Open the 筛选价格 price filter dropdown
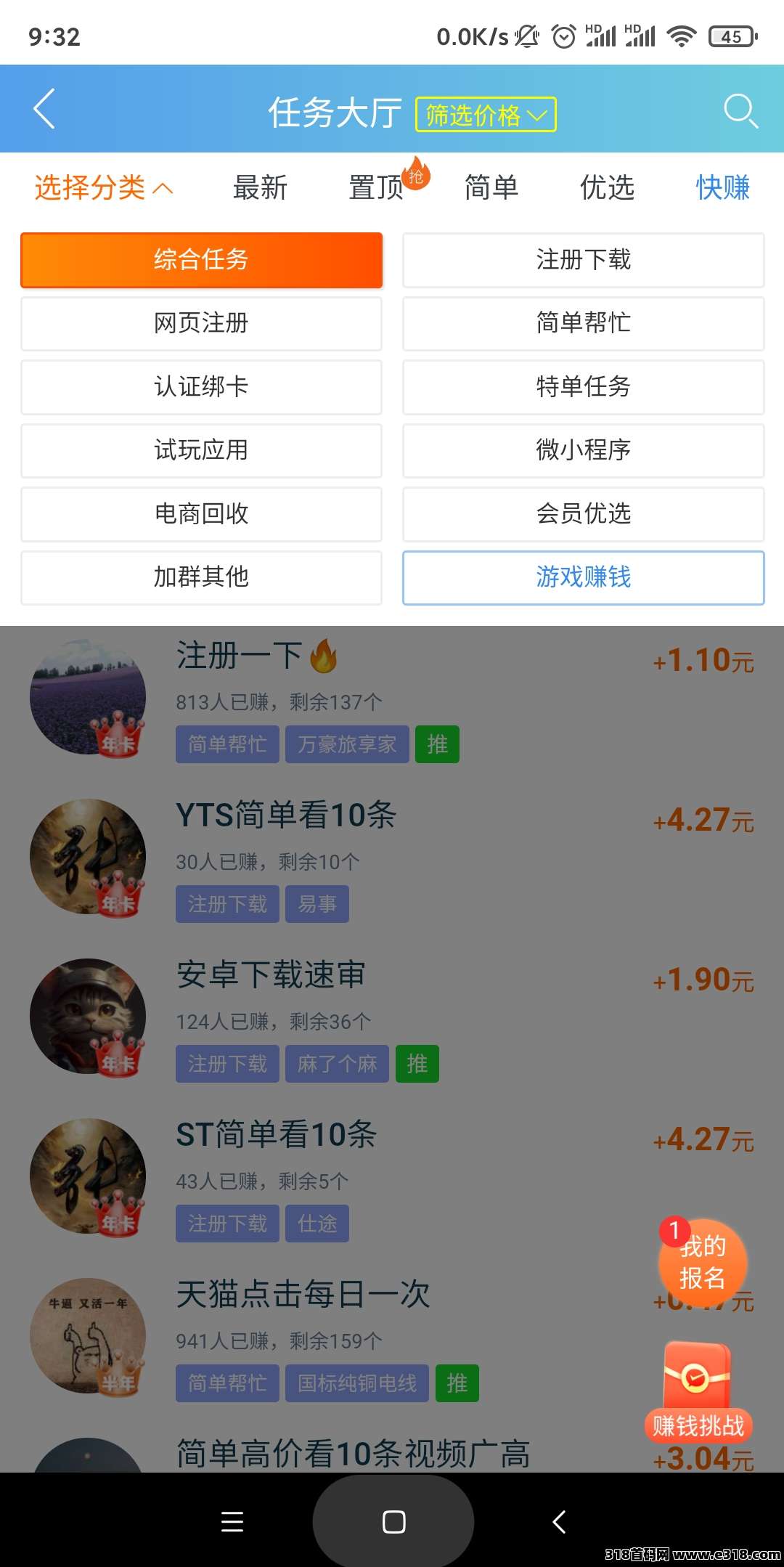Screen dimensions: 784x1567 point(486,115)
